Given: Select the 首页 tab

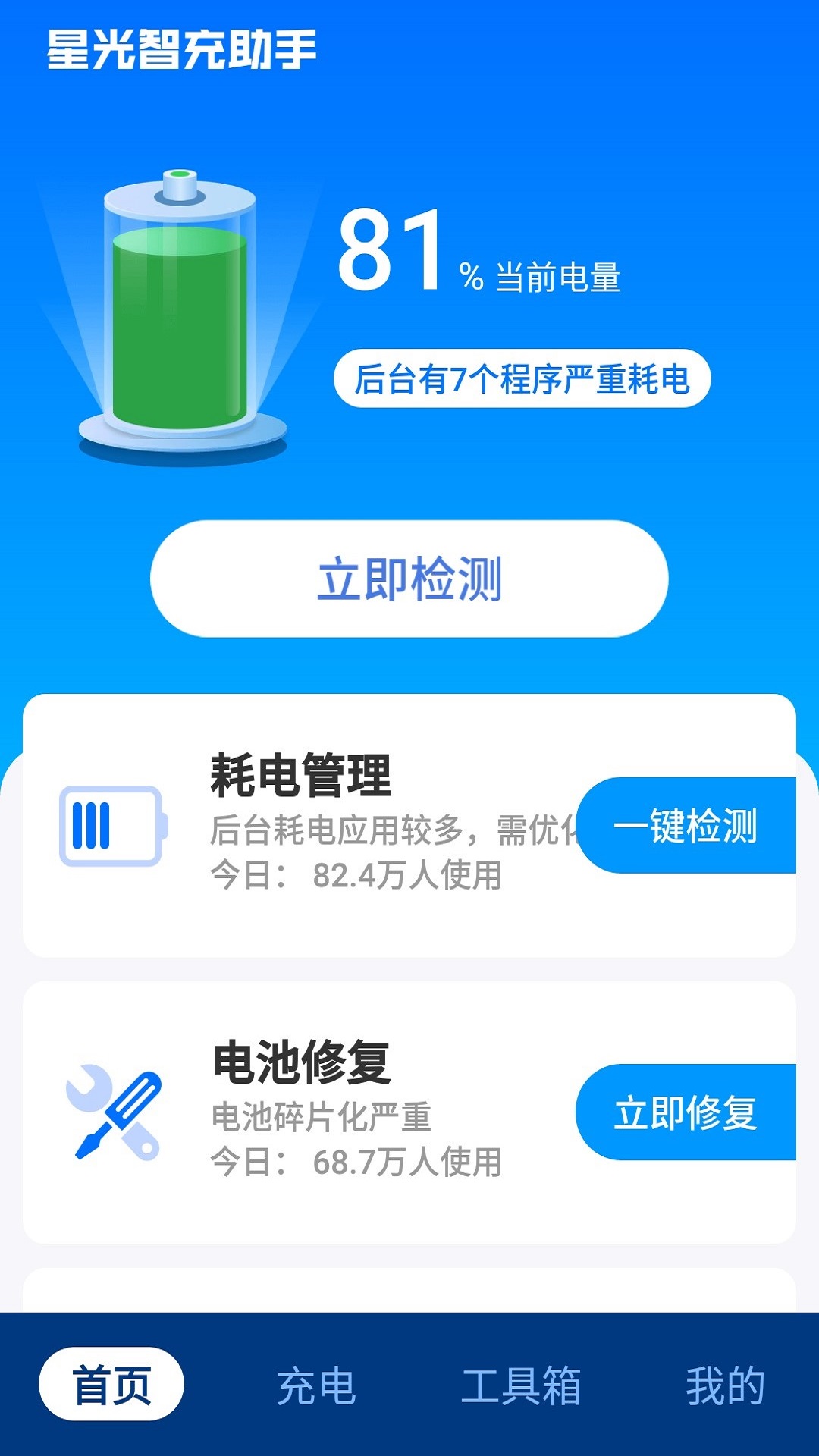Looking at the screenshot, I should point(111,1384).
